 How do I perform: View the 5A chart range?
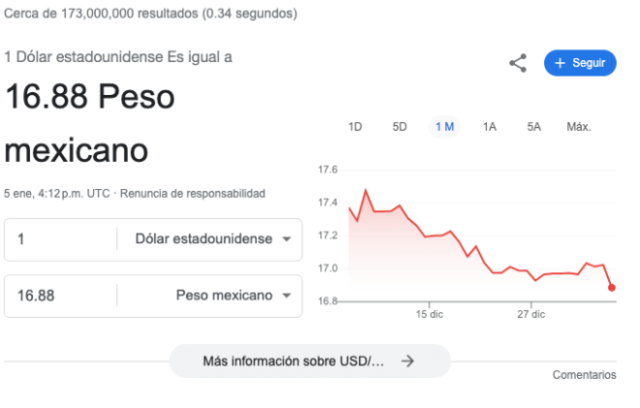[x=534, y=127]
